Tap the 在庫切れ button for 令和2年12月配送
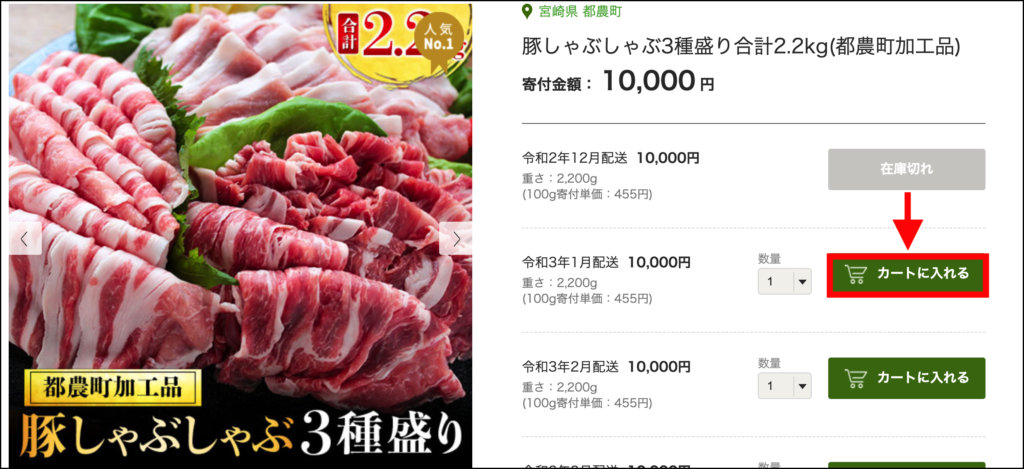The image size is (1024, 469). click(x=907, y=169)
